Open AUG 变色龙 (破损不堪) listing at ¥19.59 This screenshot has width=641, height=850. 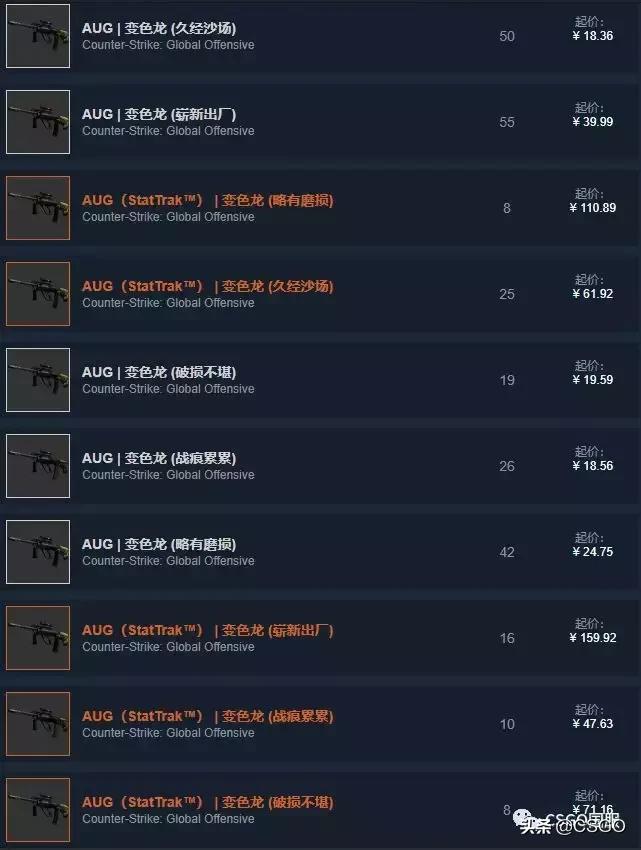click(x=159, y=372)
